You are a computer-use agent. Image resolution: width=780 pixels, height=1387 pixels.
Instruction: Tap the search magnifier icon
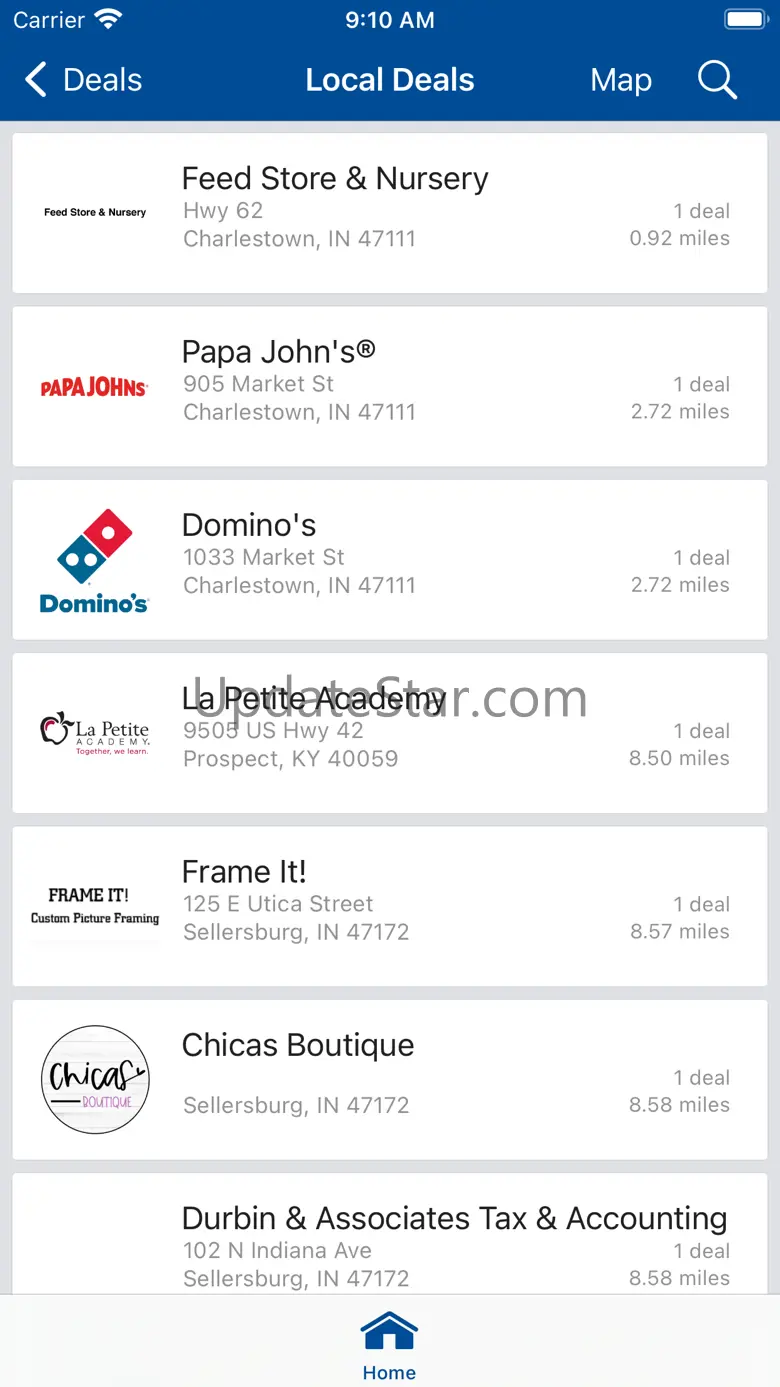coord(717,80)
